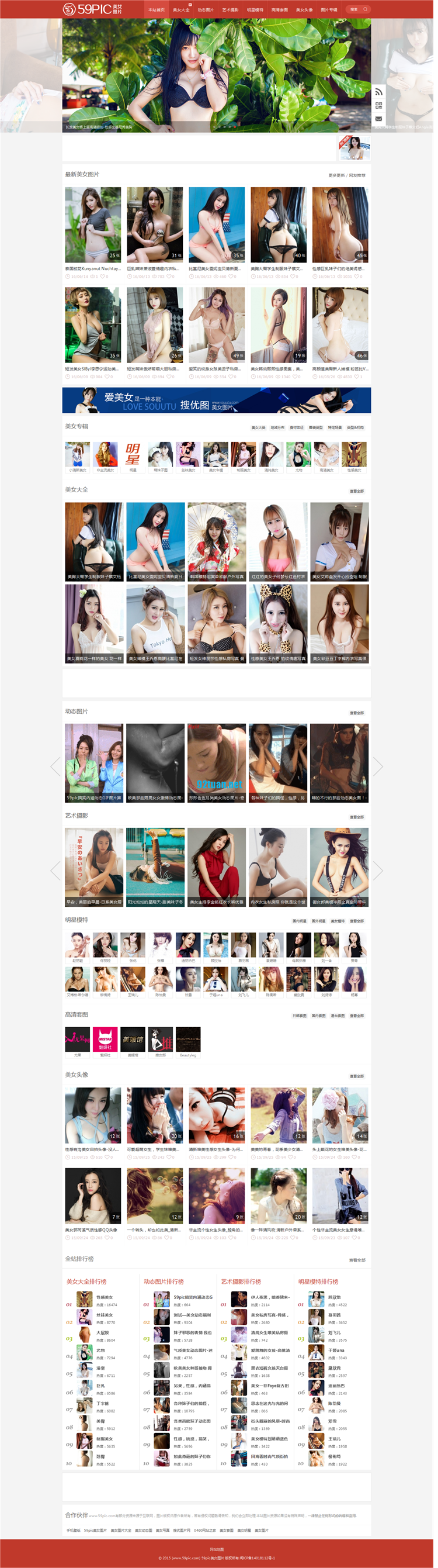438x1568 pixels.
Task: Tap 查看全部 in the 动态图片 section
Action: tap(356, 713)
